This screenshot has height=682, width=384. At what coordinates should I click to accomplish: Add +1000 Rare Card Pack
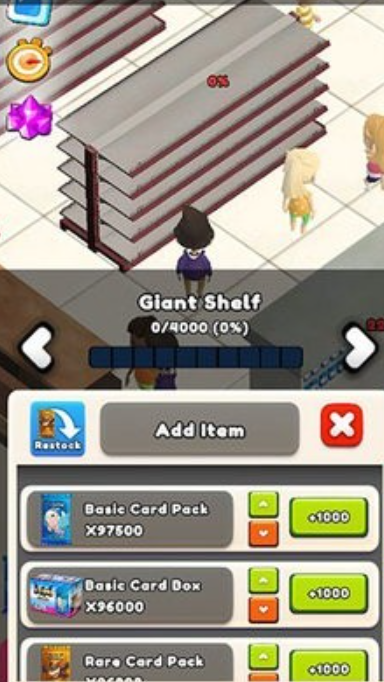(328, 668)
